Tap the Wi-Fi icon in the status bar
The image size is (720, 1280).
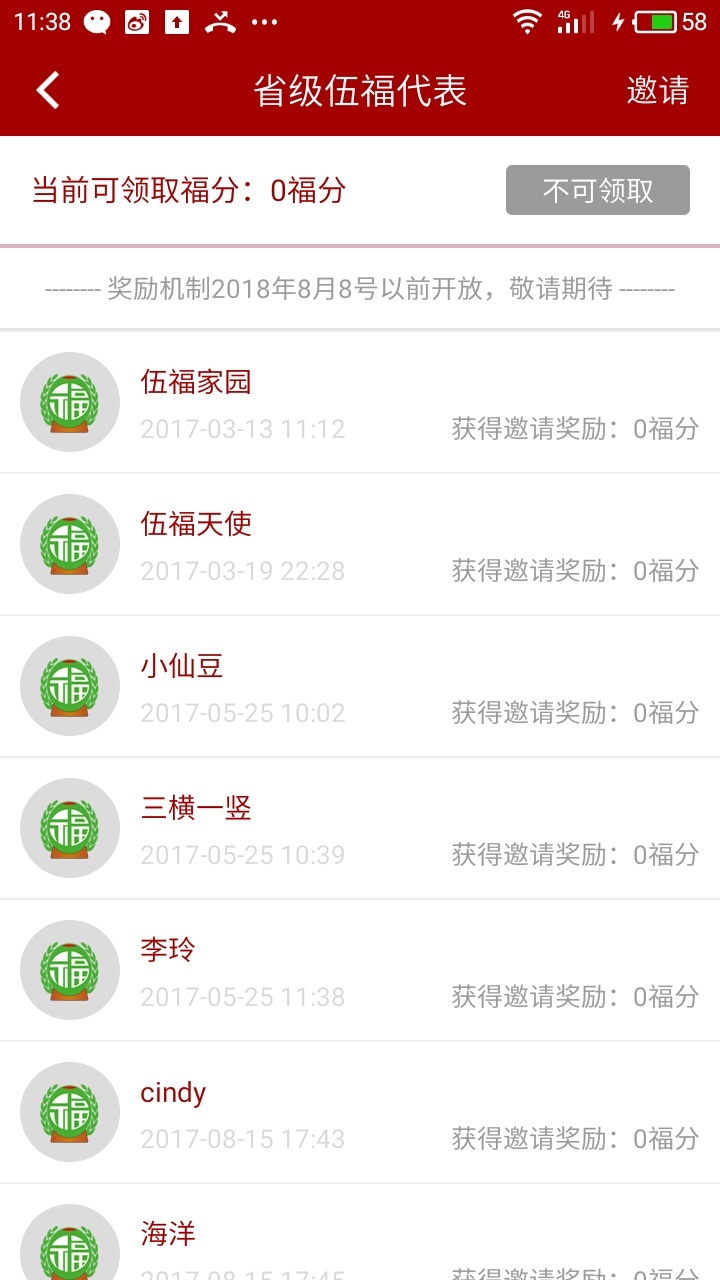[x=525, y=21]
